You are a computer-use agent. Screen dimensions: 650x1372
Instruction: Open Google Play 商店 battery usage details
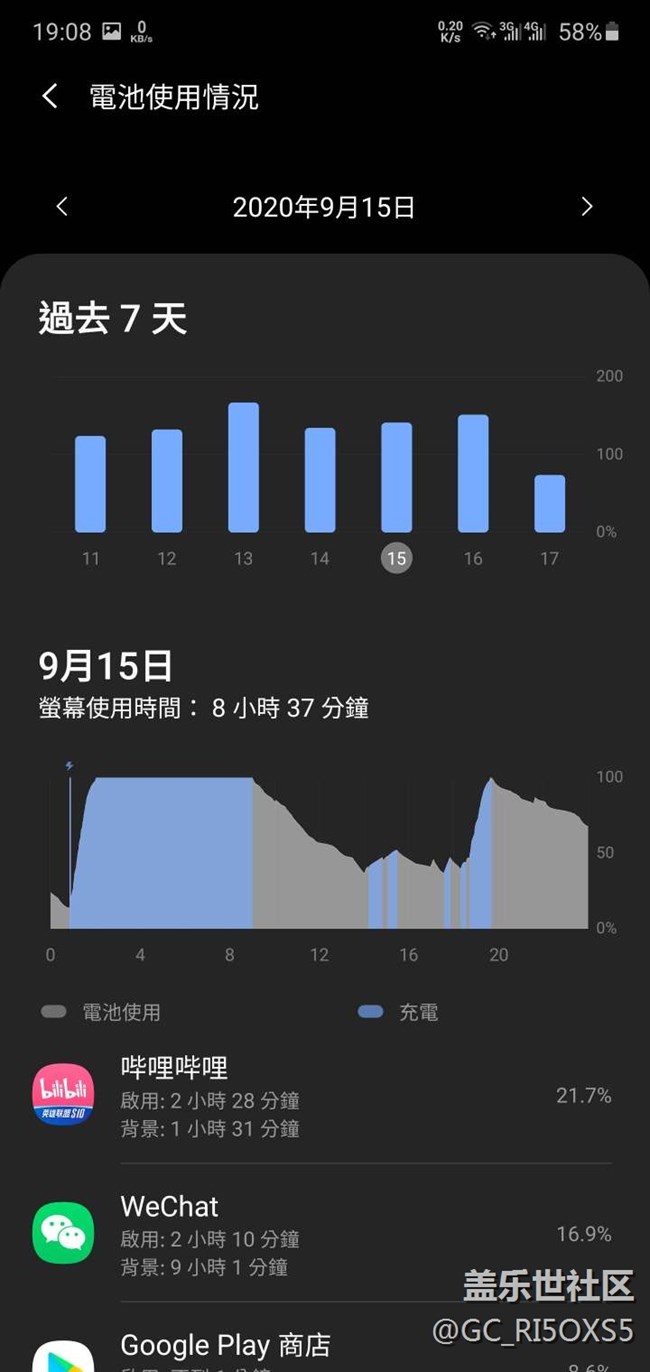point(325,1338)
